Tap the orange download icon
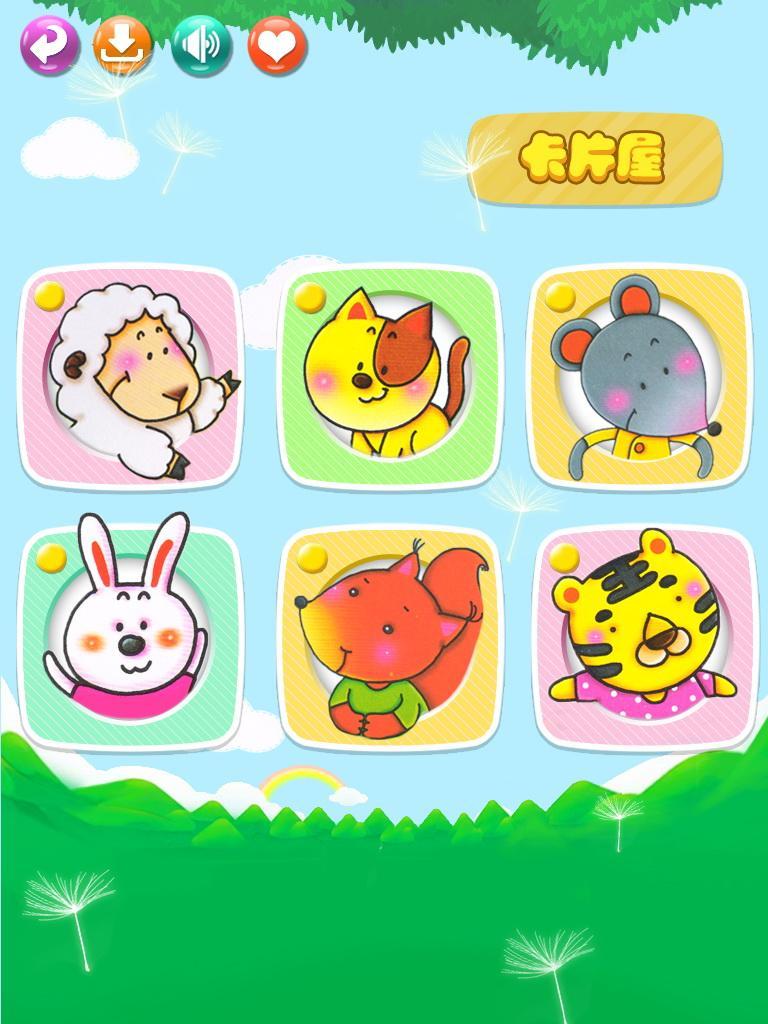The height and width of the screenshot is (1024, 768). coord(123,46)
